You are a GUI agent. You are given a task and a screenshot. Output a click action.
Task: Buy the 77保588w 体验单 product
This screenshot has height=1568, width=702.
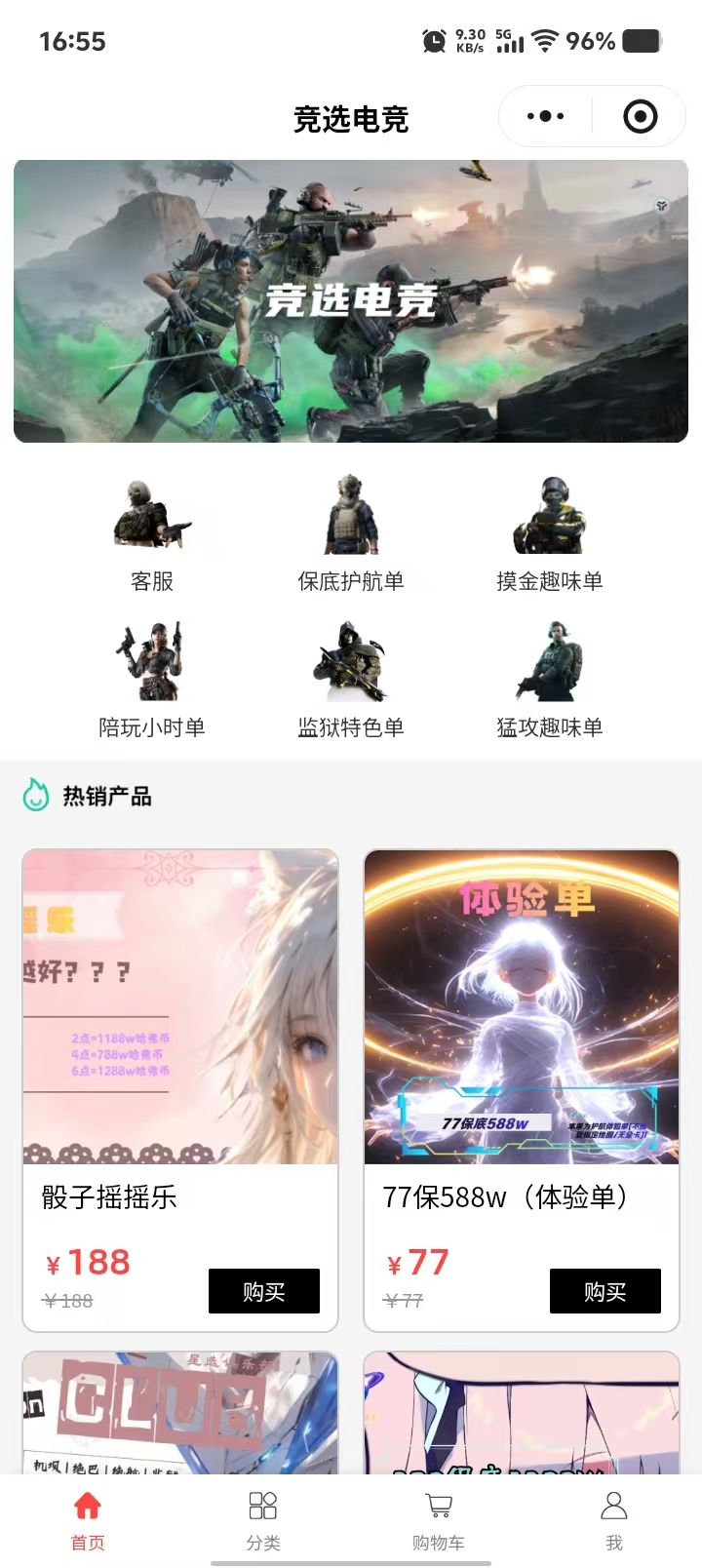tap(604, 1291)
